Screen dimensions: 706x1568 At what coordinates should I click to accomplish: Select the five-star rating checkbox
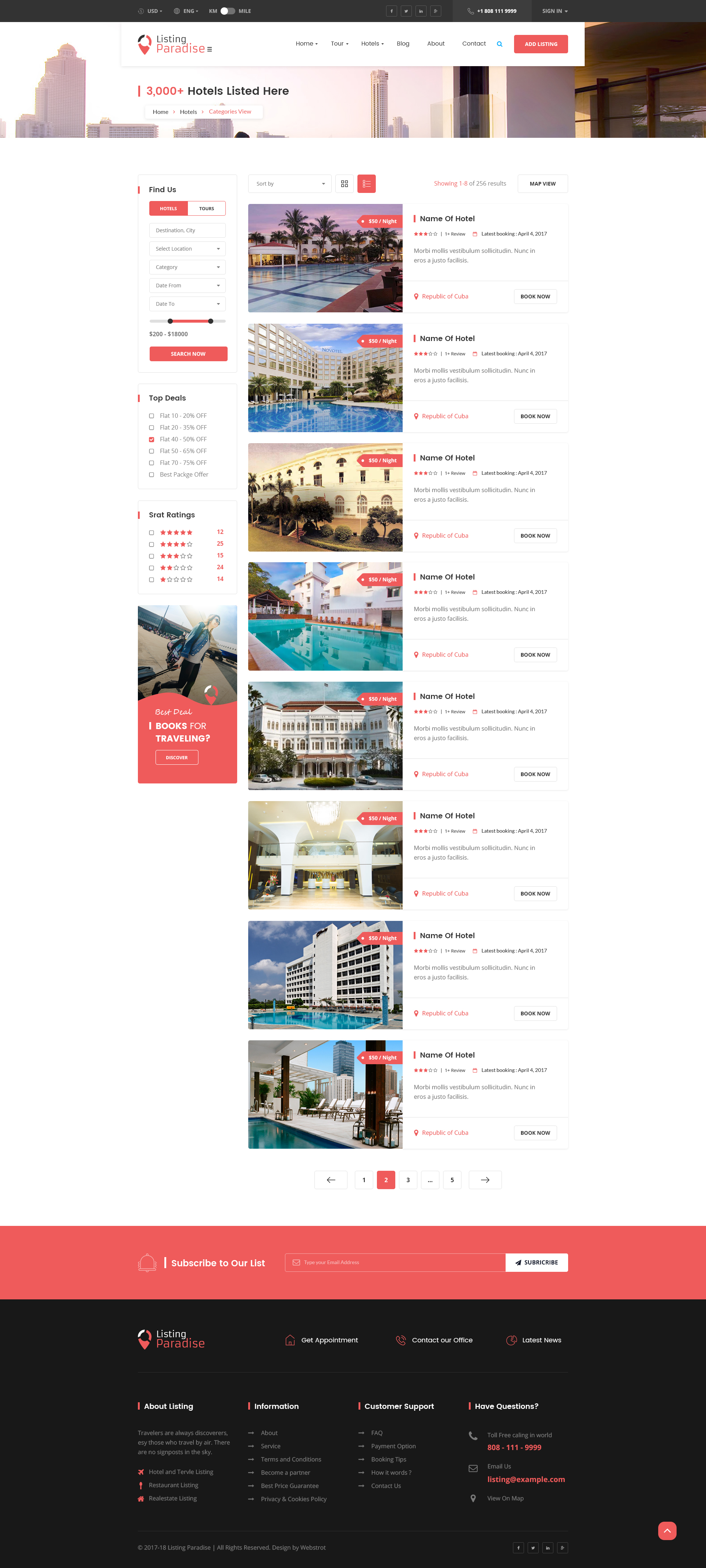(151, 532)
